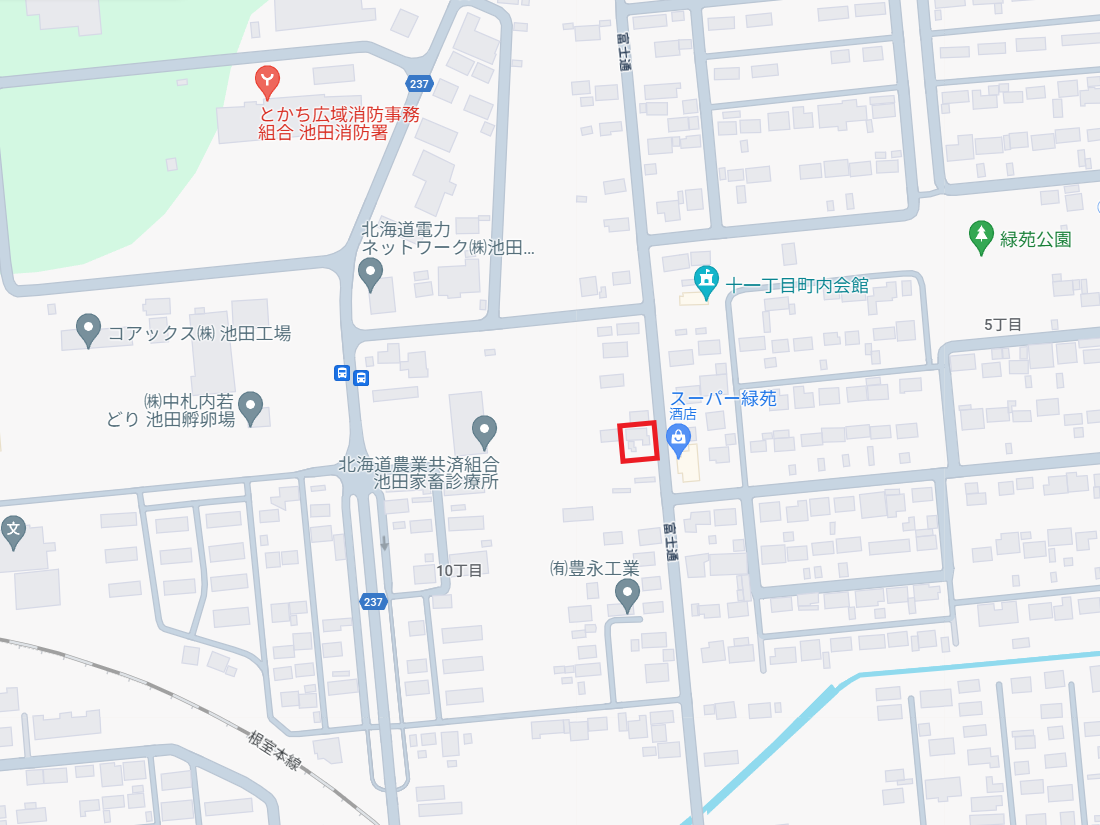Open the 中札内若どり 池田孵卵場 marker
Viewport: 1100px width, 825px height.
251,405
